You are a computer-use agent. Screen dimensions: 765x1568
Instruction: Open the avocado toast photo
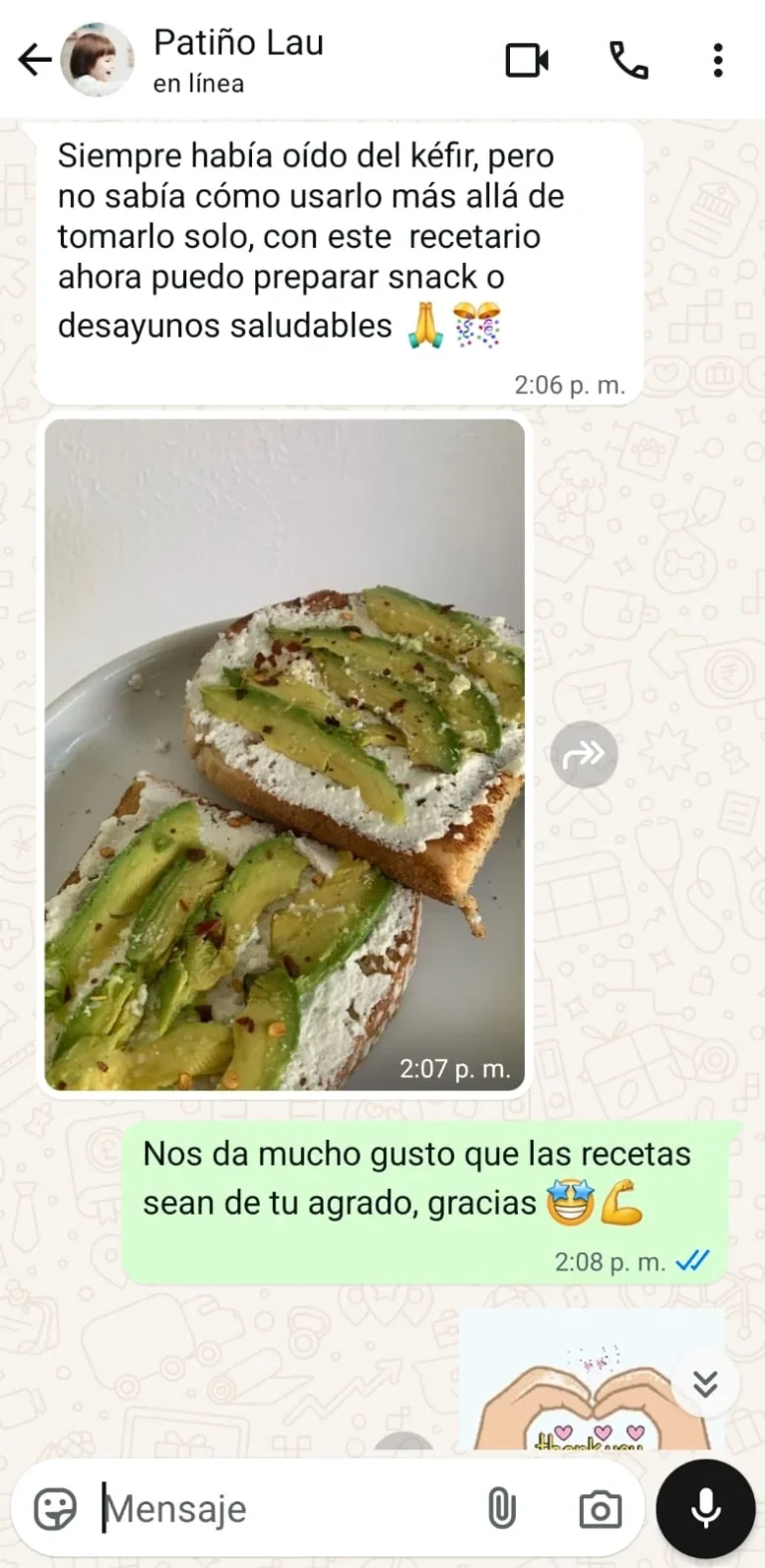(x=285, y=754)
